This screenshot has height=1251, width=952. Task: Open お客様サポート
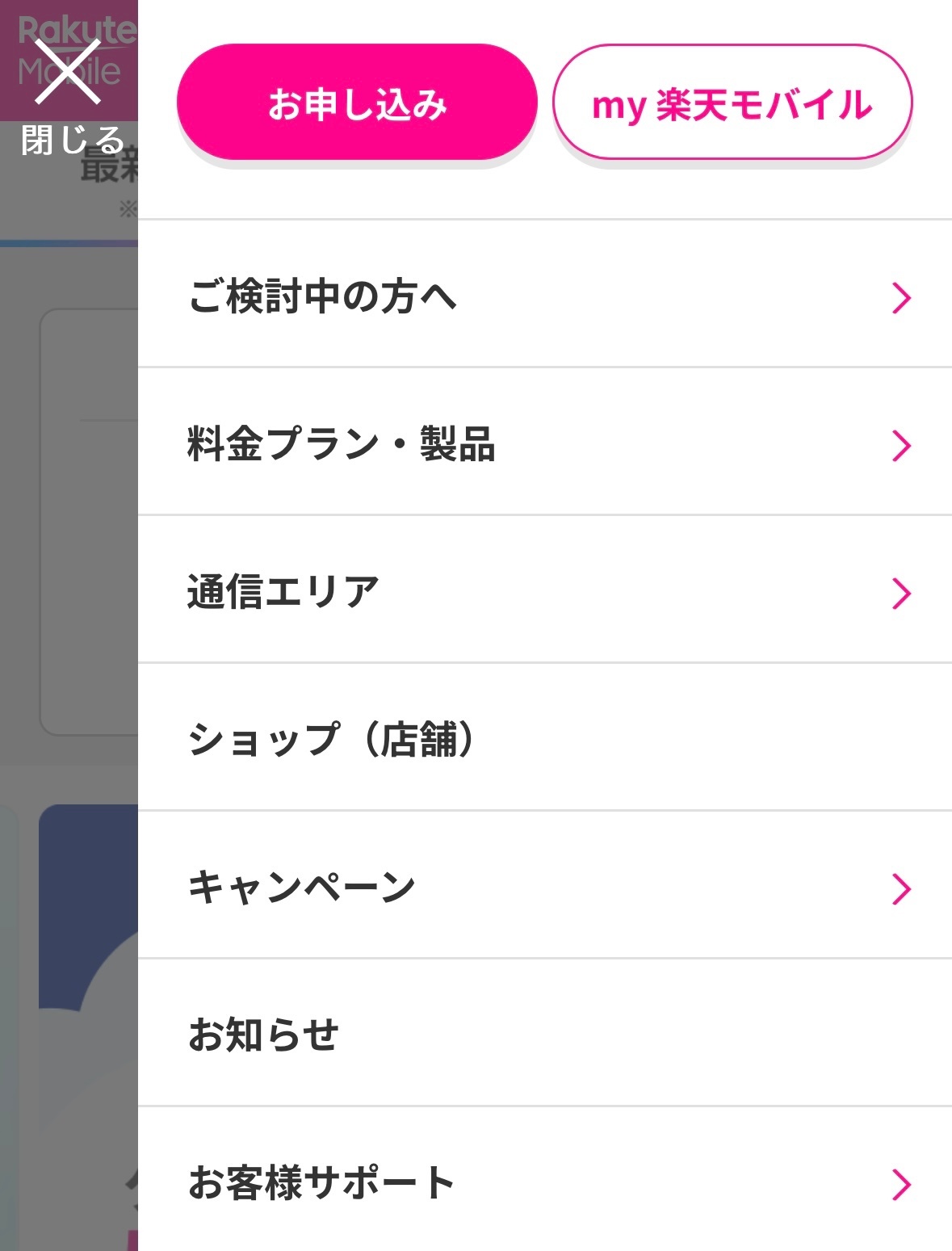[544, 1182]
